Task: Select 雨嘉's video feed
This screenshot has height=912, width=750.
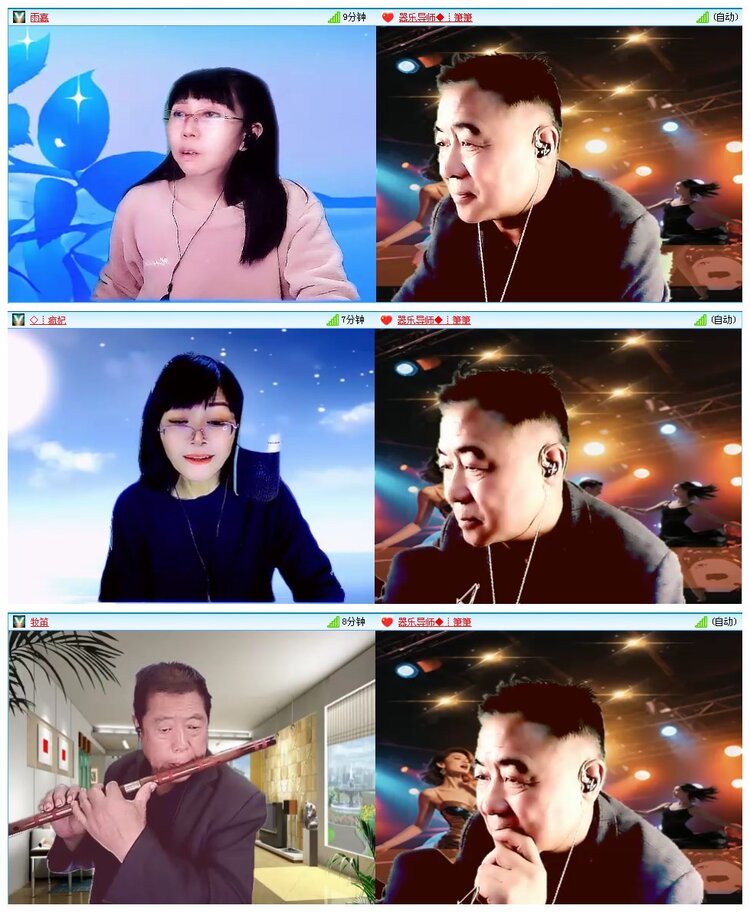Action: point(190,165)
